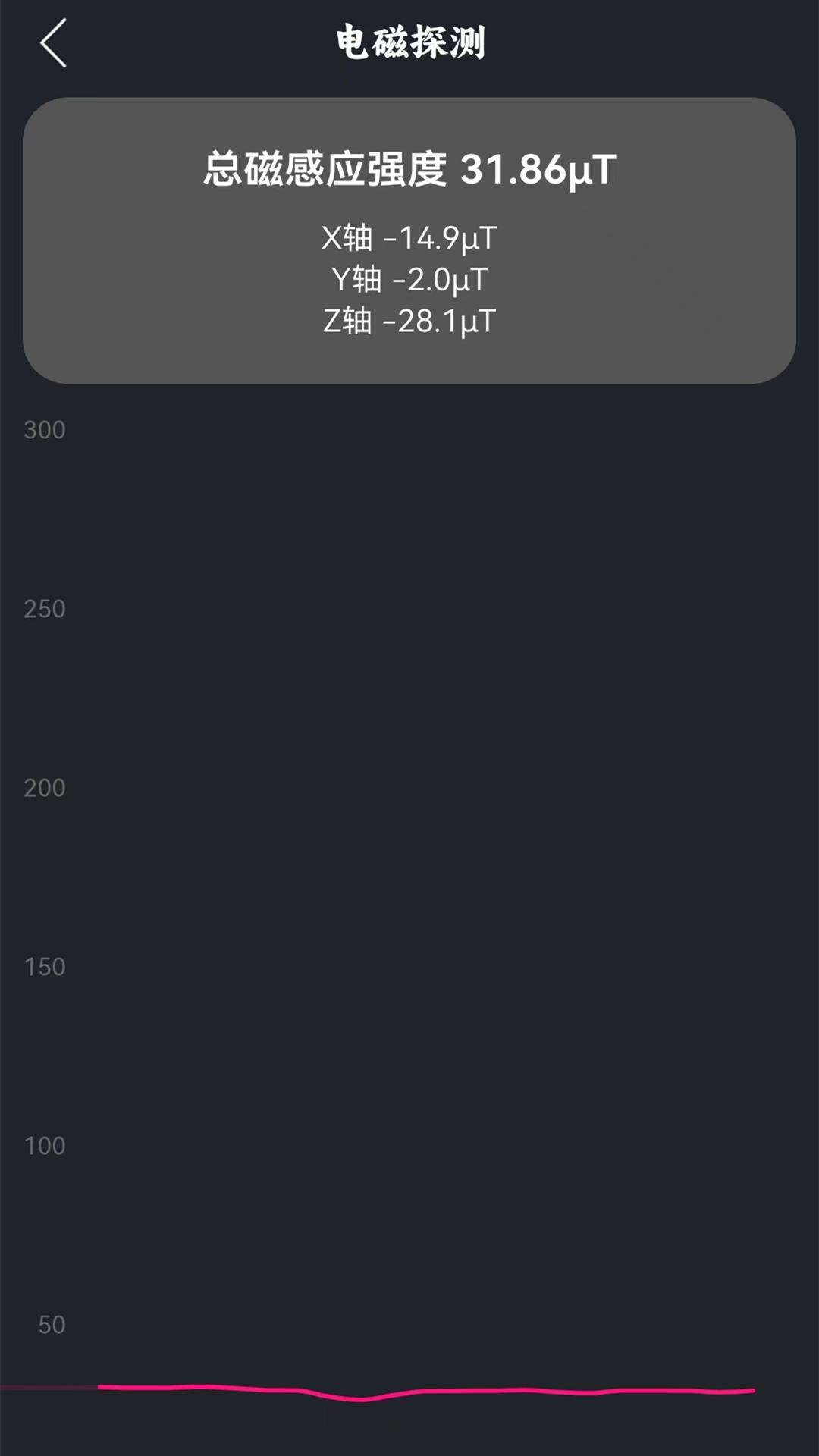Click the 200 axis label
Viewport: 819px width, 1456px height.
click(44, 787)
